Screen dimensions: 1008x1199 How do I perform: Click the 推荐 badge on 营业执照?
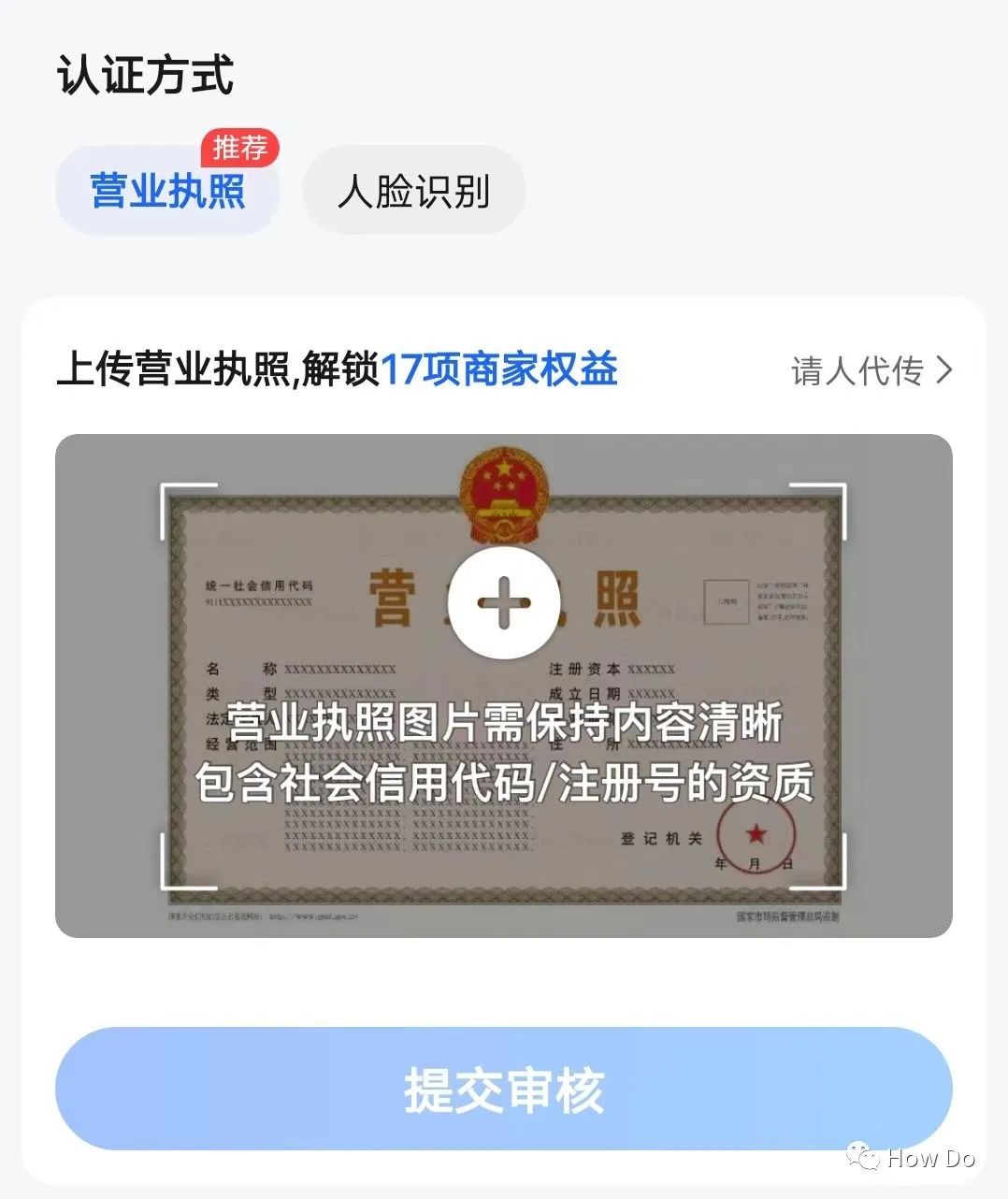pos(239,147)
